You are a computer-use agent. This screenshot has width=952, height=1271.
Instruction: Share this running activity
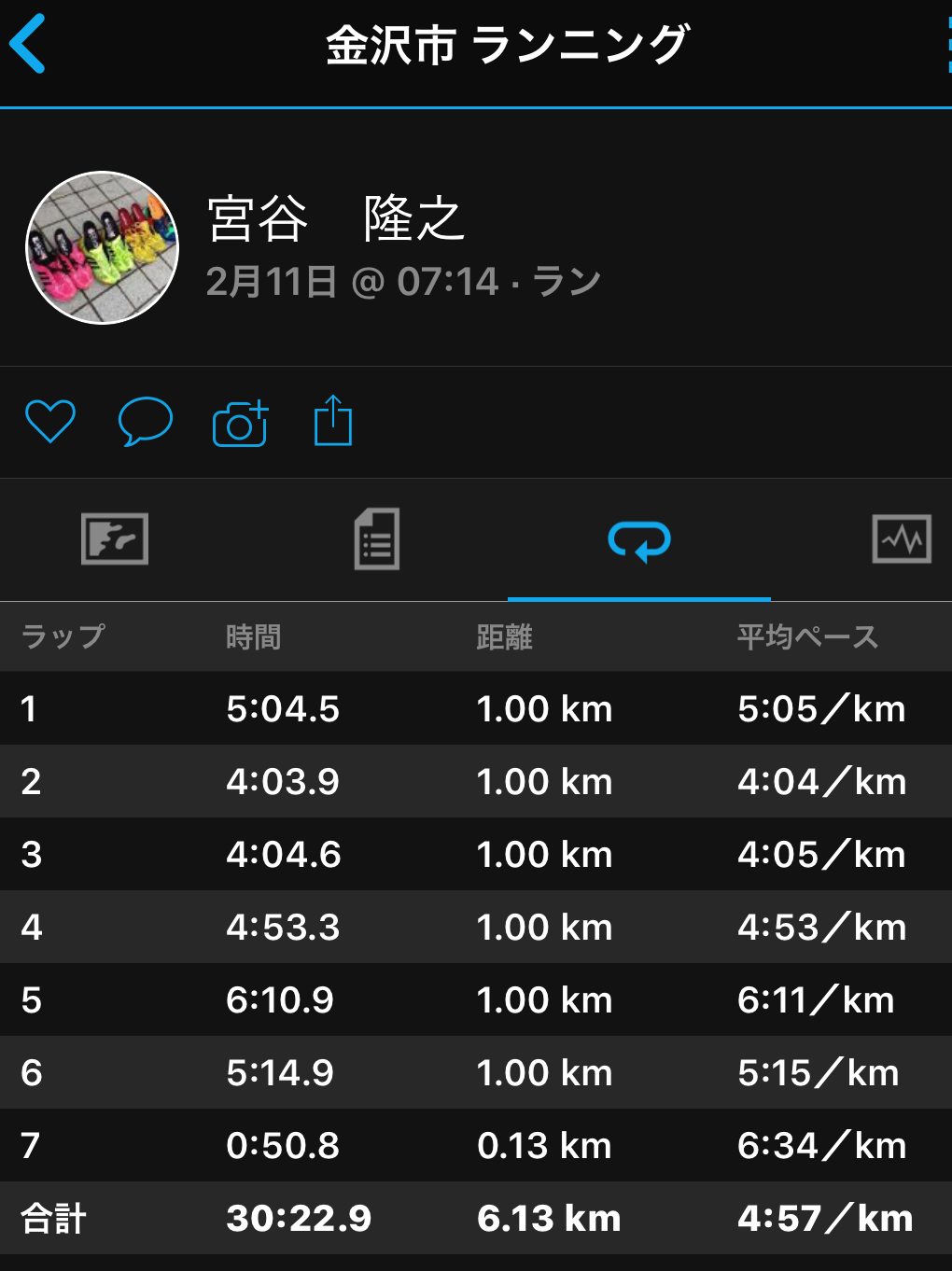[x=333, y=421]
